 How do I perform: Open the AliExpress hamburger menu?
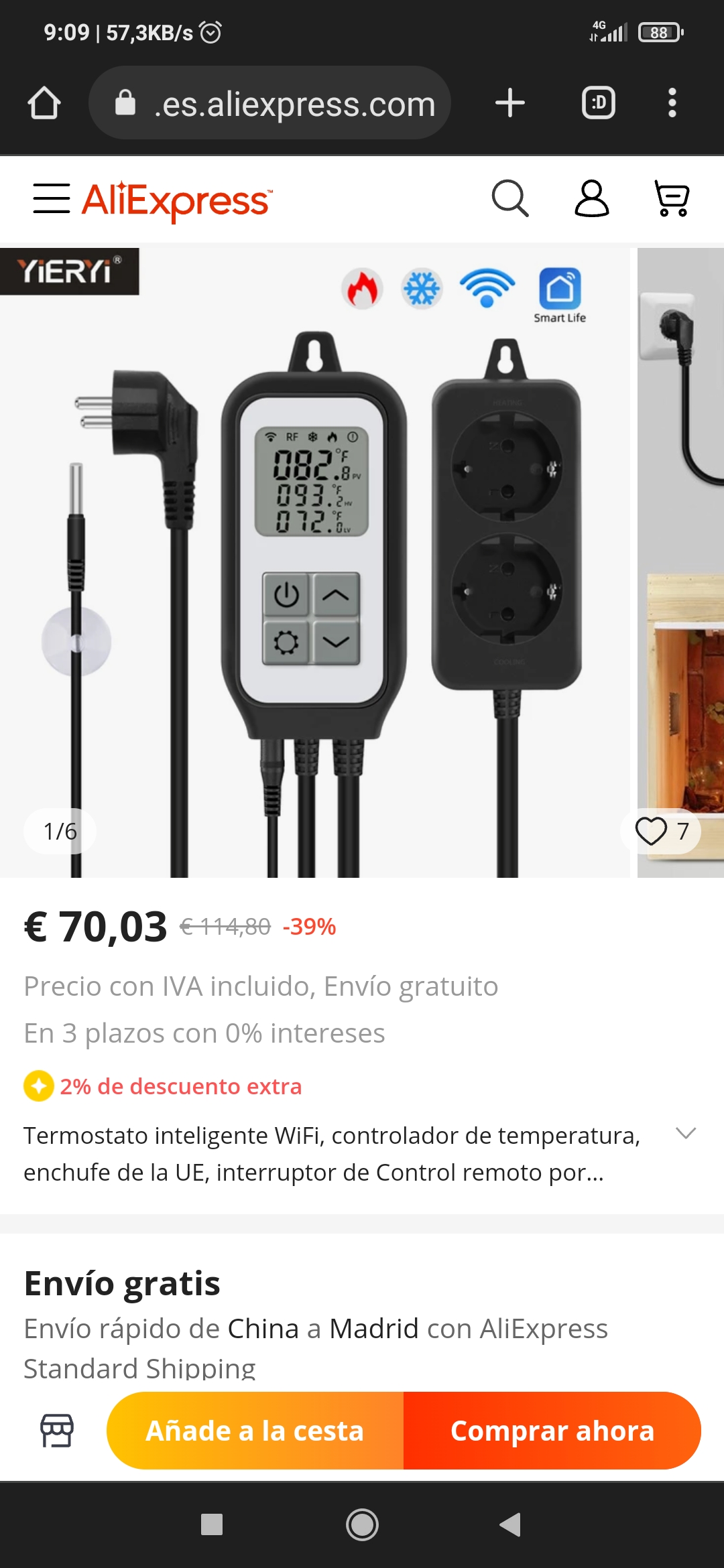click(x=52, y=199)
